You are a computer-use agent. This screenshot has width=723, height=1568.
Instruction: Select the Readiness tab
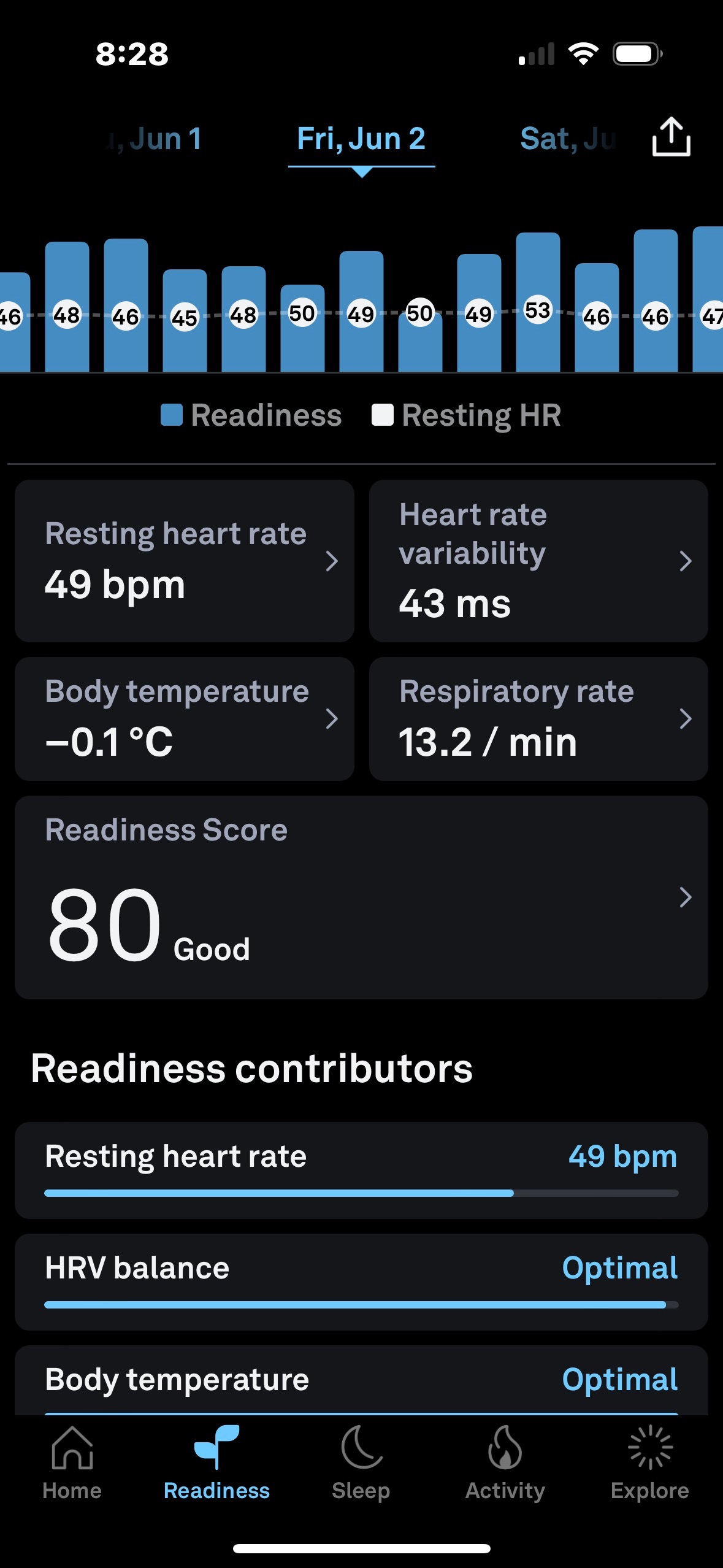coord(216,1463)
